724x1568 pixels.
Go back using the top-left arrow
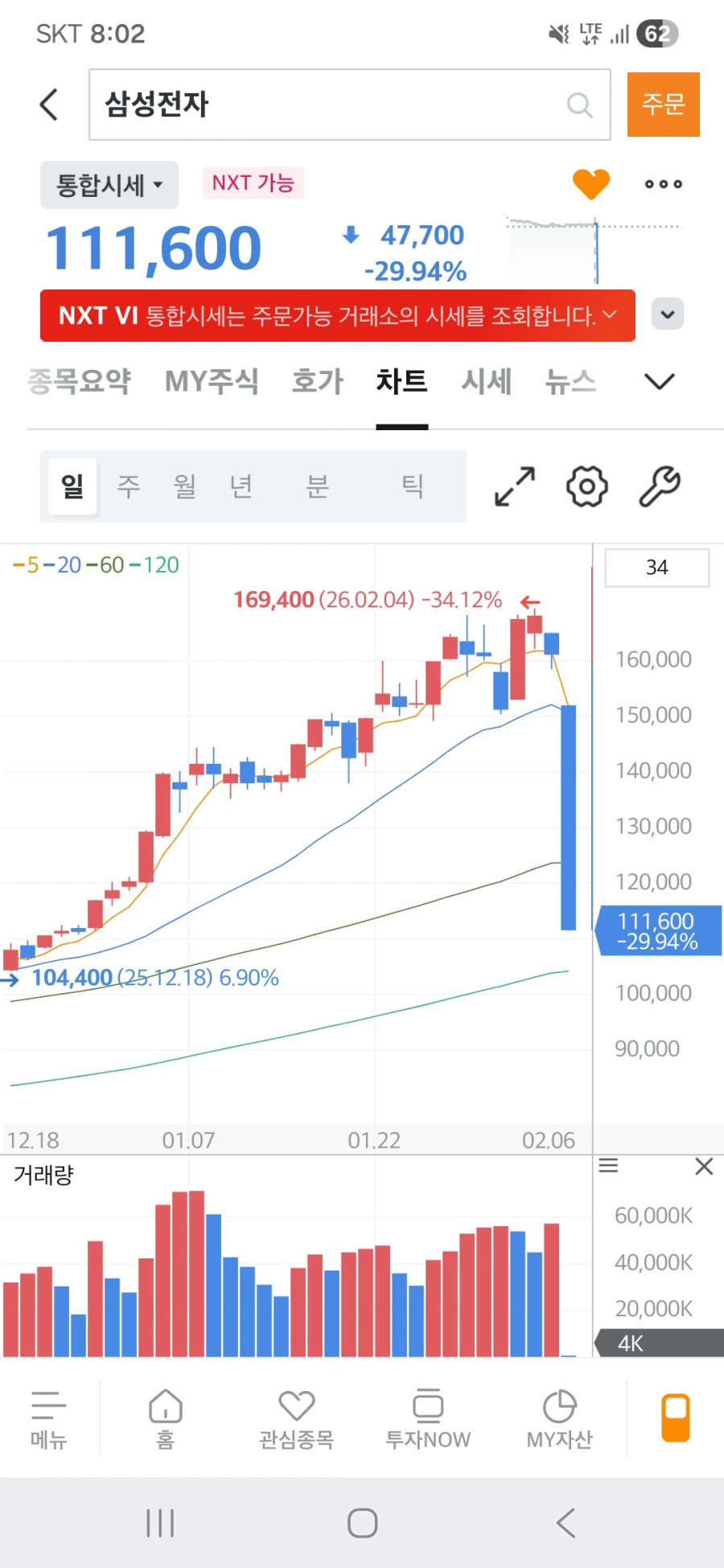click(49, 105)
